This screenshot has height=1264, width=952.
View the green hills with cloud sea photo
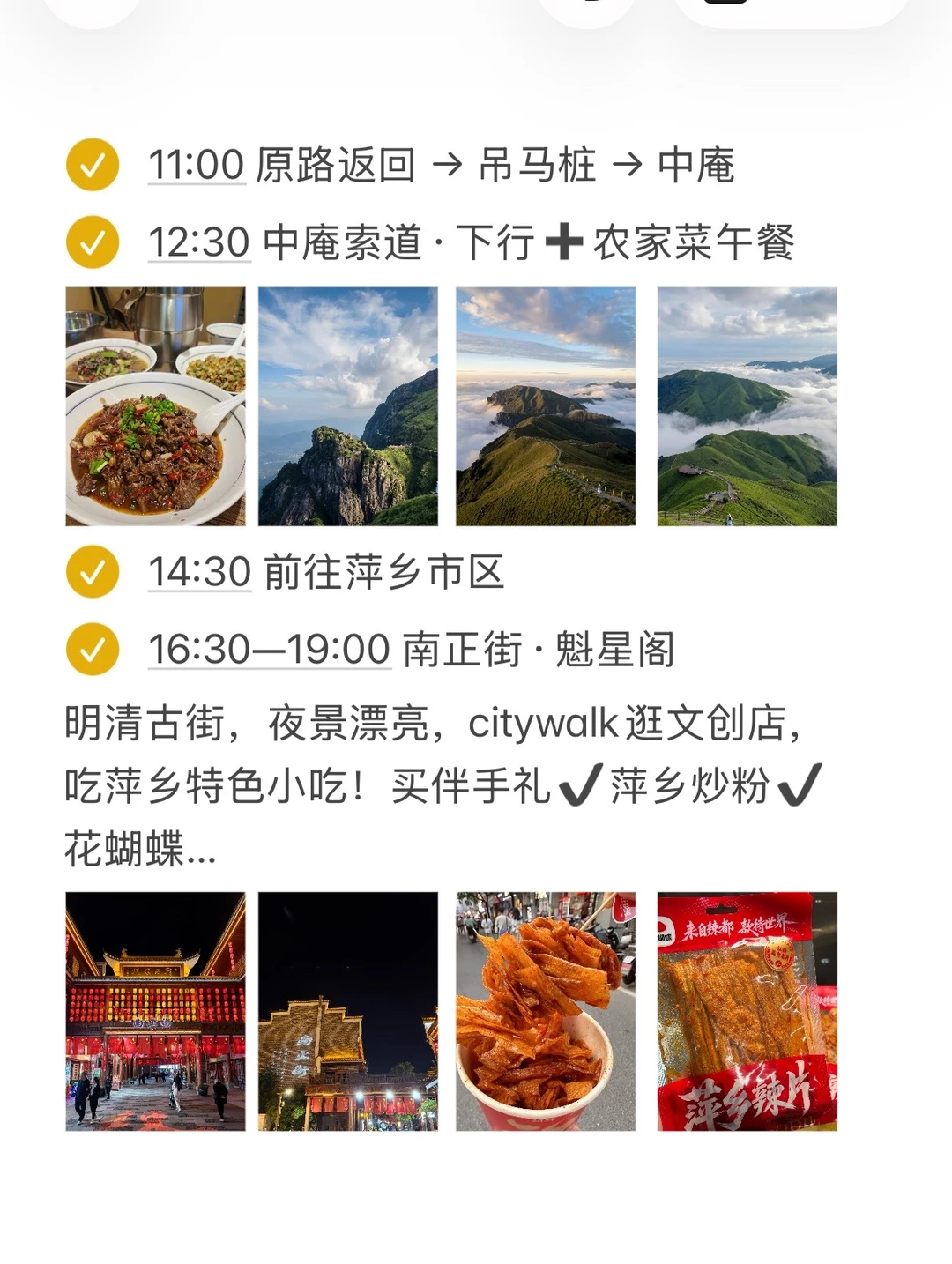click(747, 406)
